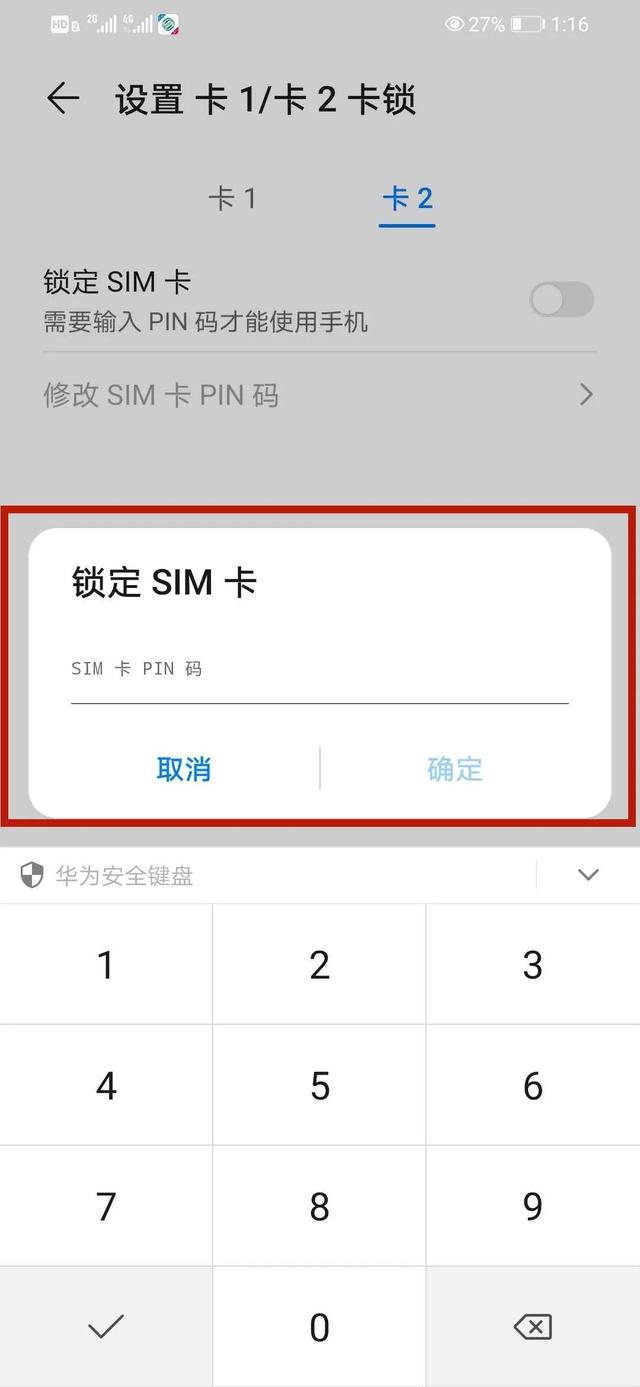This screenshot has height=1387, width=640.
Task: Enter digit 1 on the keypad
Action: (x=106, y=965)
